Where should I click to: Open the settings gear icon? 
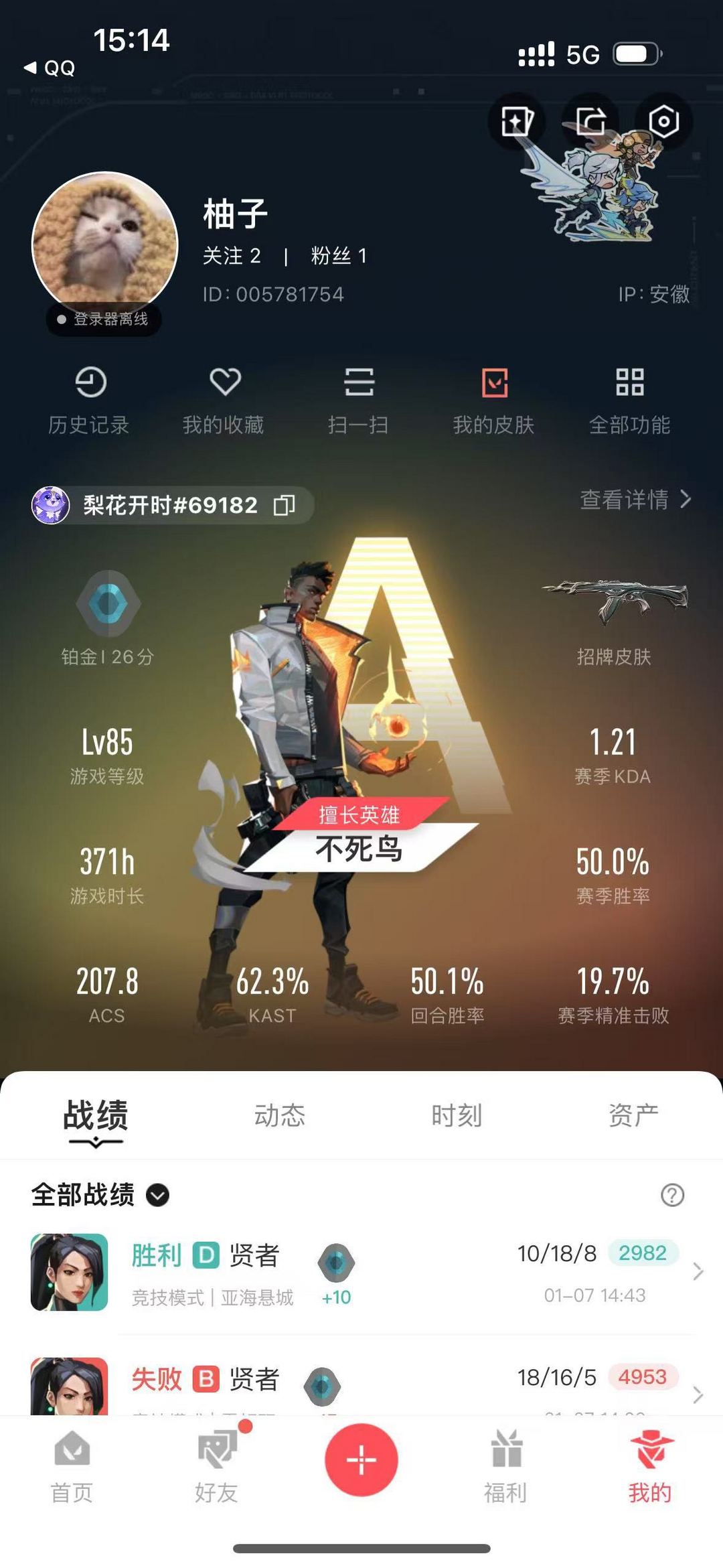tap(663, 122)
